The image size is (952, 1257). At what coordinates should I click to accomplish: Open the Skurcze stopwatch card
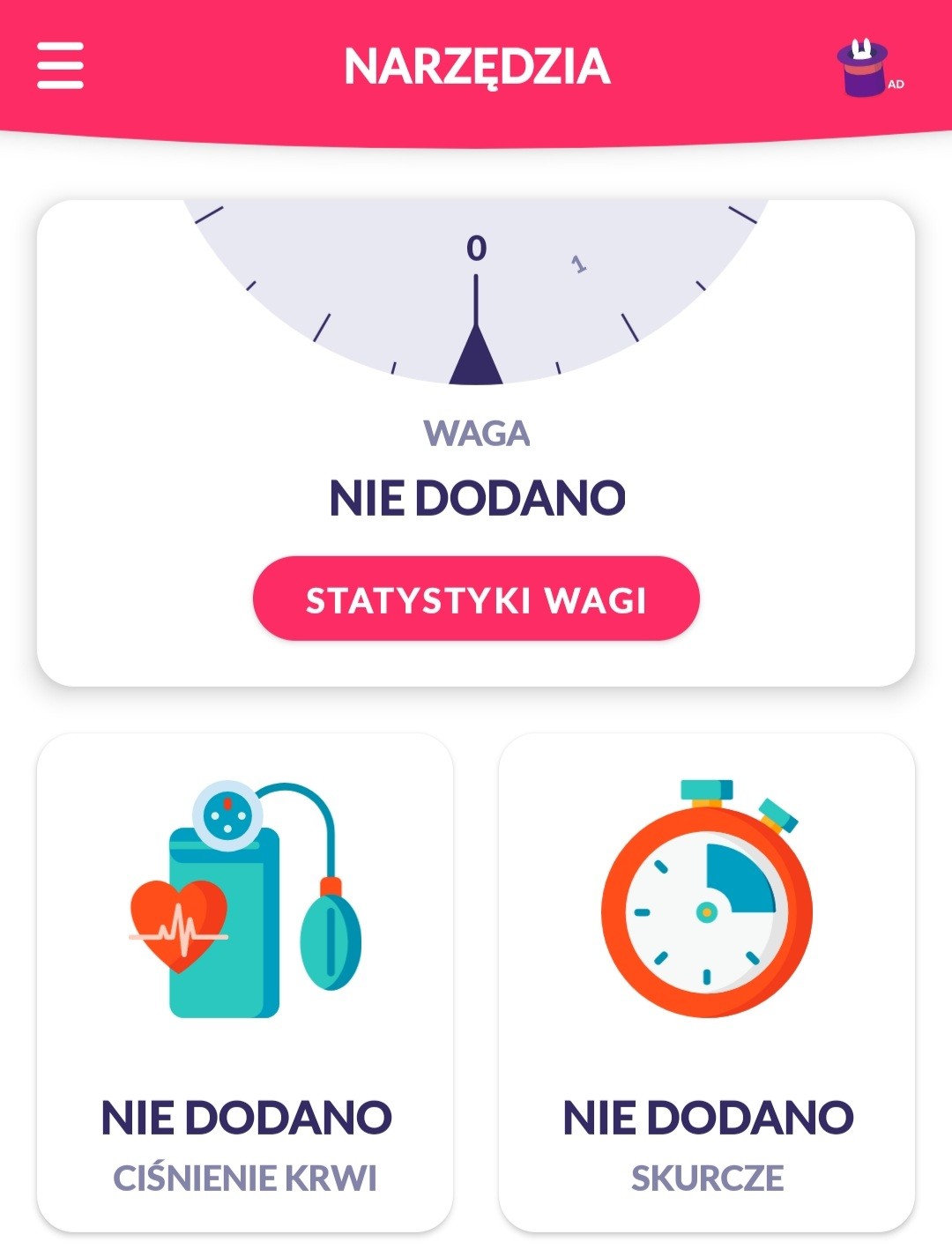pyautogui.click(x=707, y=981)
